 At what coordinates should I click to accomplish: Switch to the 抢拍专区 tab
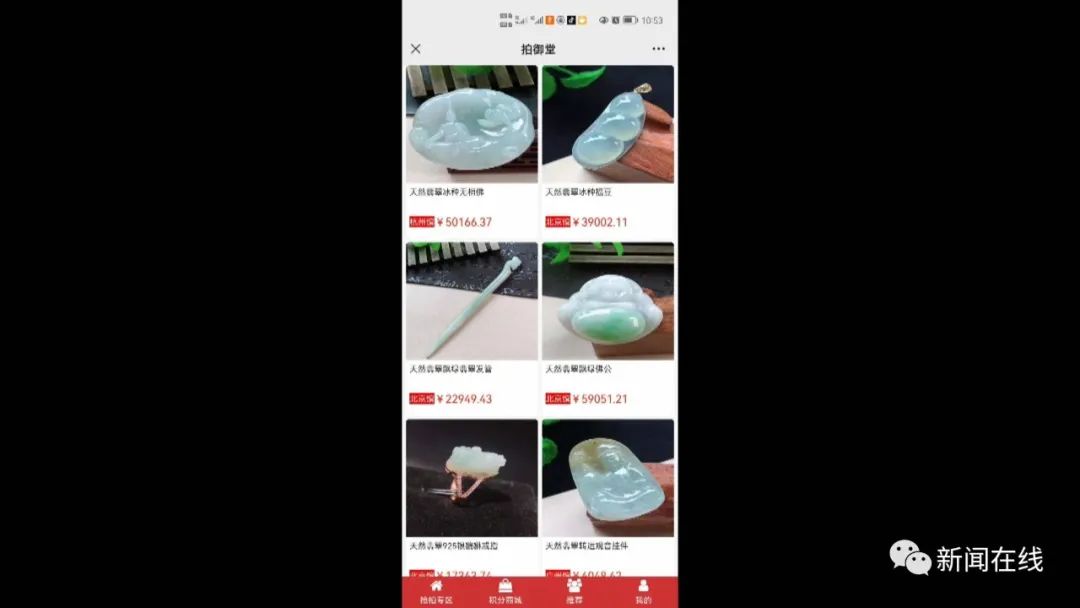[436, 592]
